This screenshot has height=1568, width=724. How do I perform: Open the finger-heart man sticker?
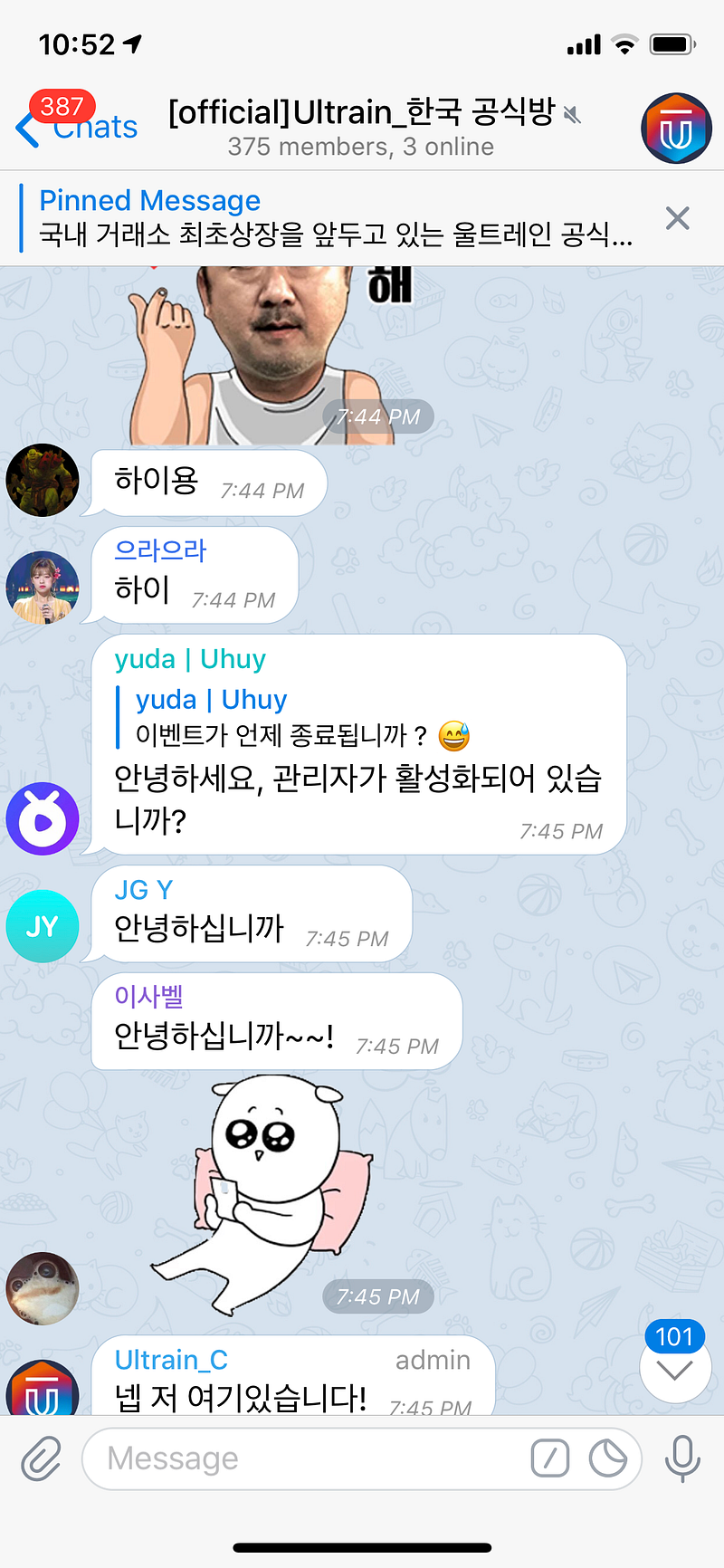pyautogui.click(x=262, y=353)
